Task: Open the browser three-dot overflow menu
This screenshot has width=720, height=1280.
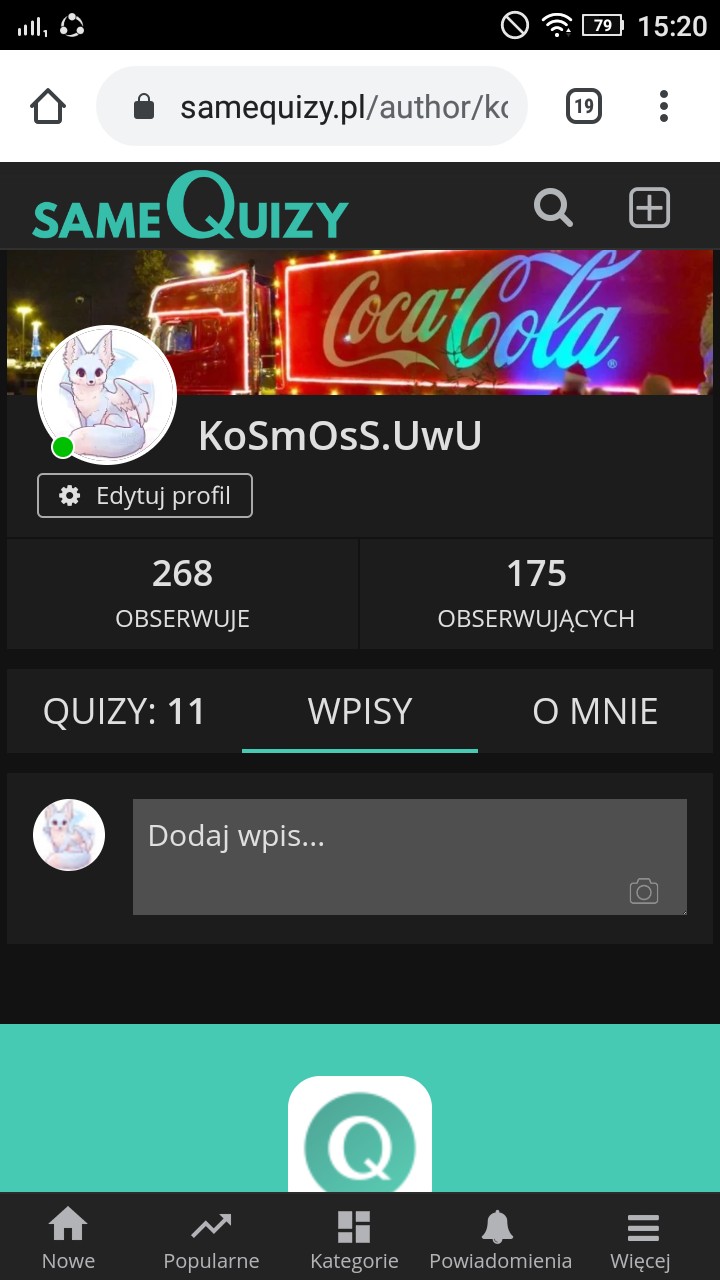Action: point(664,106)
